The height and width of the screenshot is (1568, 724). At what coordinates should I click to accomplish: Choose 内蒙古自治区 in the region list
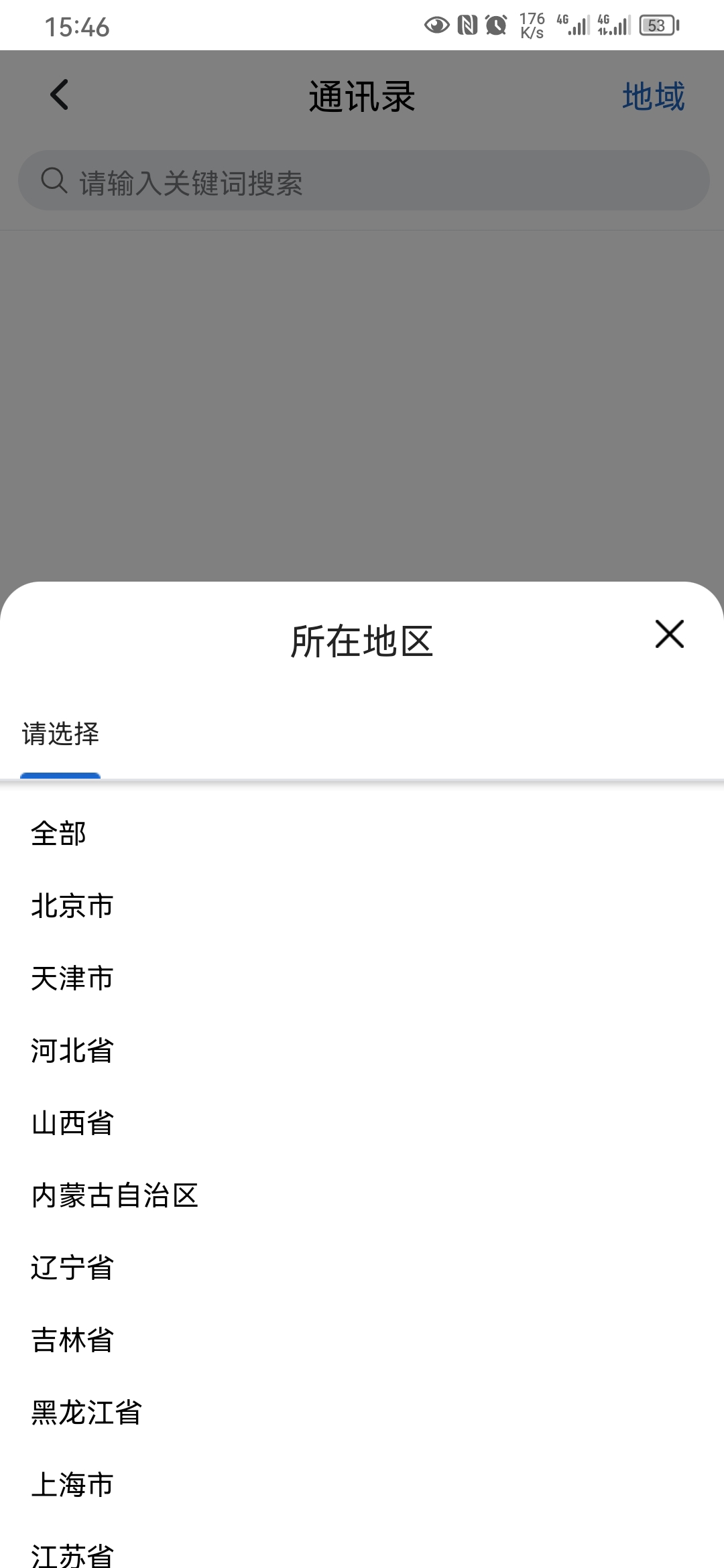coord(362,1195)
